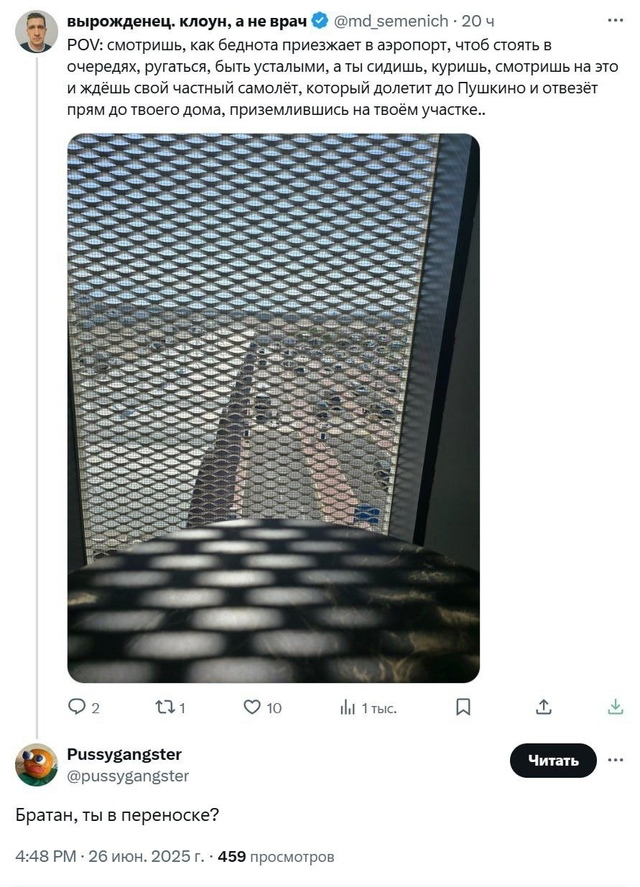
Task: Open md_semenich's profile avatar
Action: coord(36,32)
